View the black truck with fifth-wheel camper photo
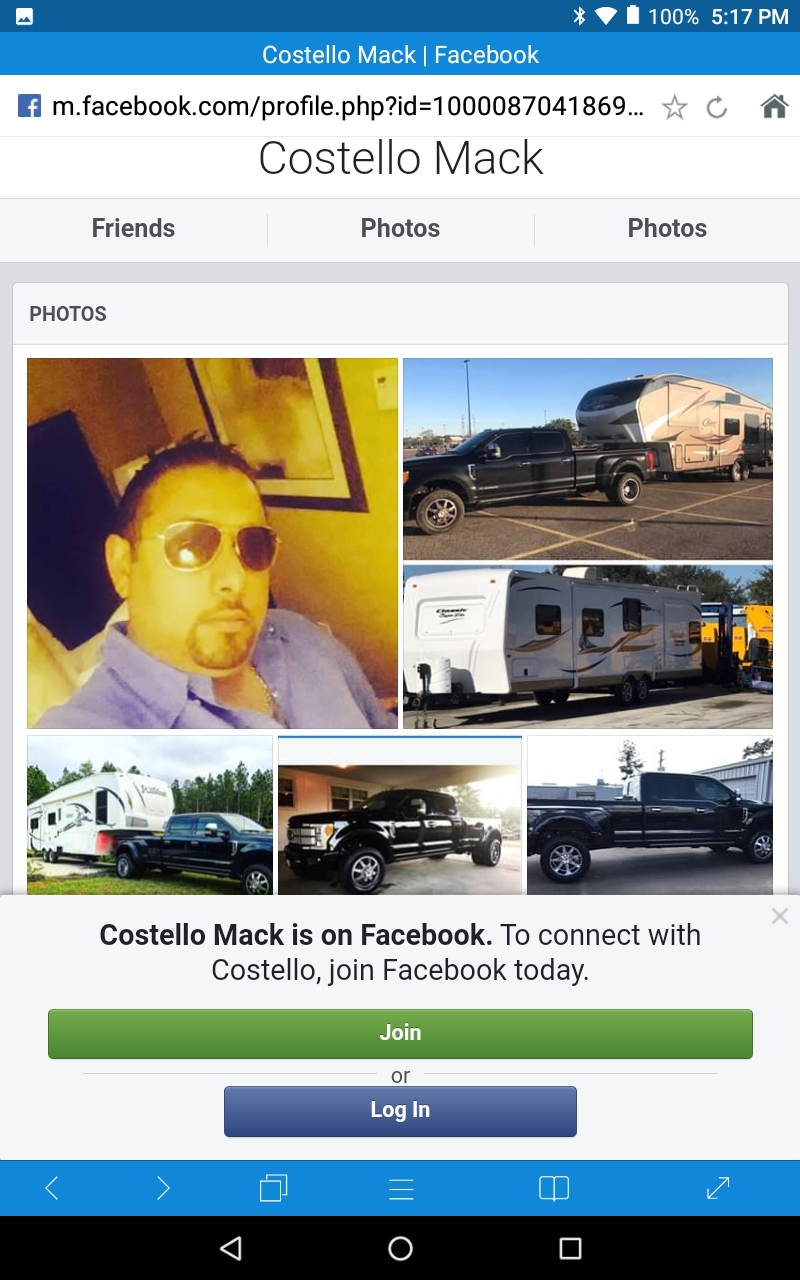Image resolution: width=800 pixels, height=1280 pixels. tap(588, 459)
